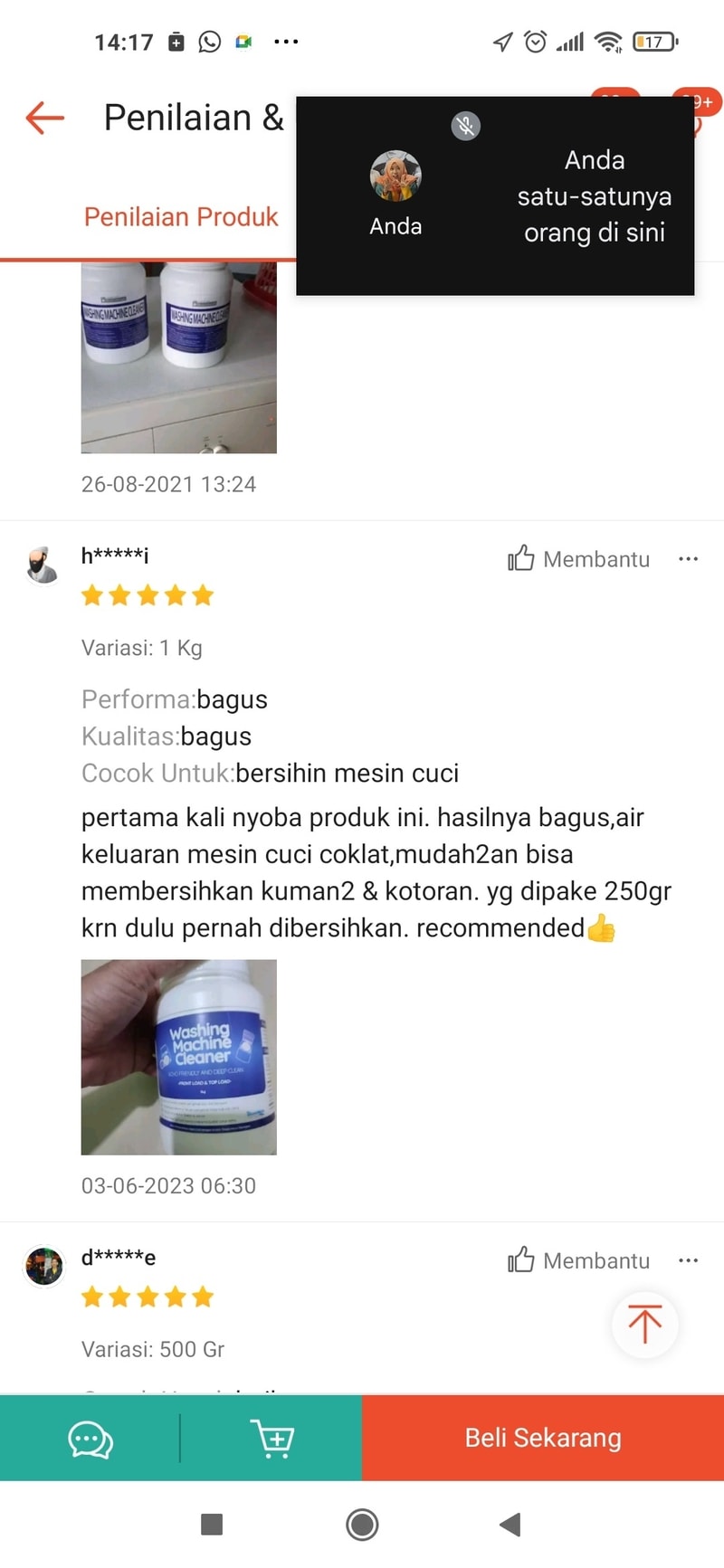Open the chat icon in bottom bar
724x1568 pixels.
click(90, 1437)
